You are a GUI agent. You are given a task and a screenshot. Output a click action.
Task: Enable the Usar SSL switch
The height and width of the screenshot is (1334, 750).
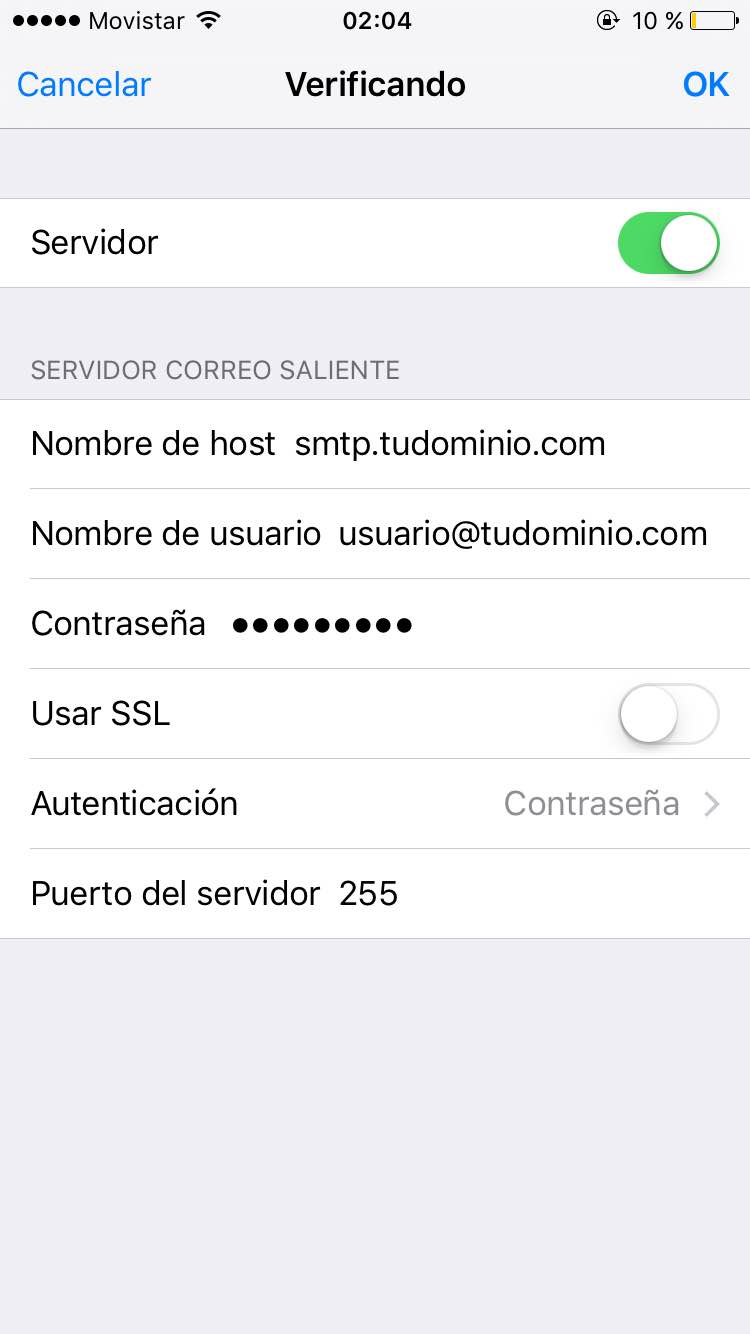click(x=668, y=714)
